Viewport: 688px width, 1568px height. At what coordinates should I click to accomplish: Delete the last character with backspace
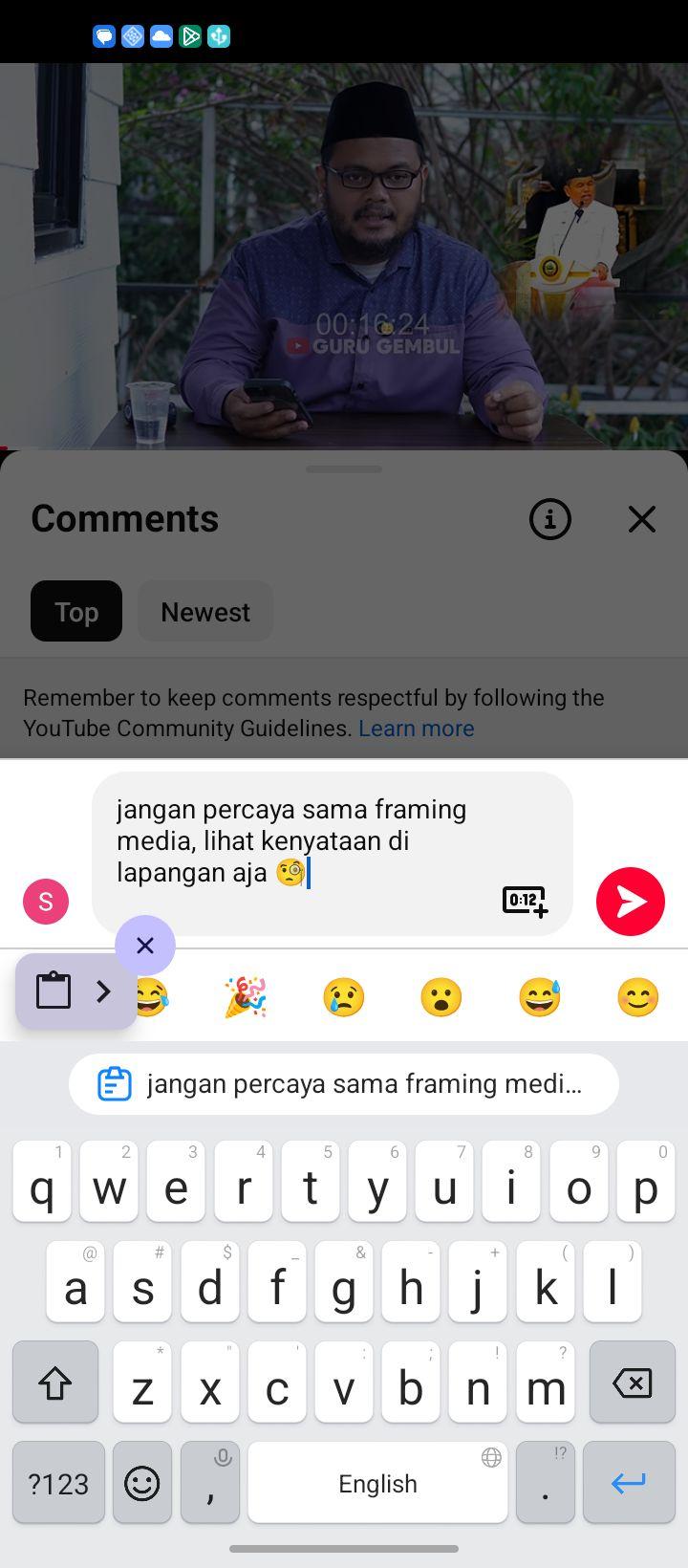(x=633, y=1383)
